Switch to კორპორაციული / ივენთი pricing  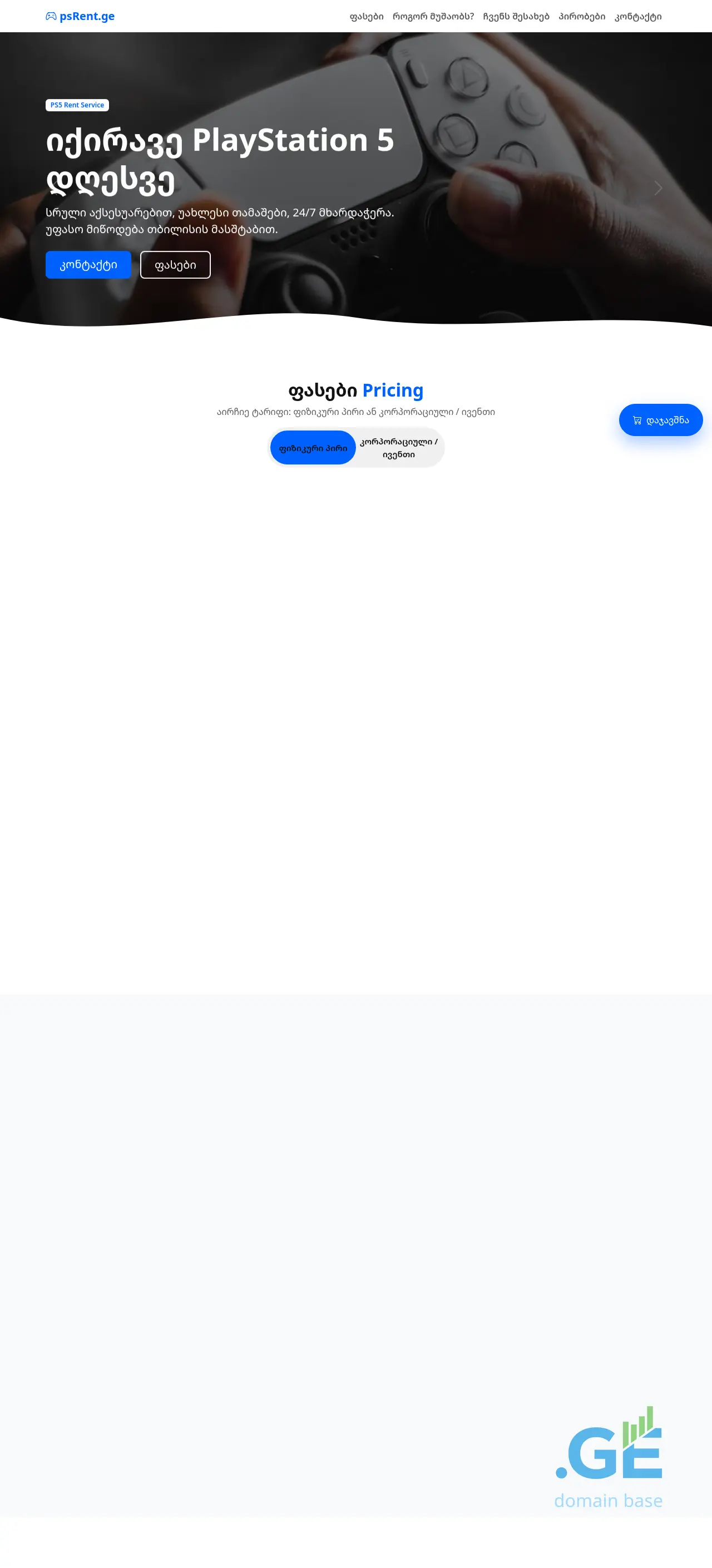pos(399,448)
